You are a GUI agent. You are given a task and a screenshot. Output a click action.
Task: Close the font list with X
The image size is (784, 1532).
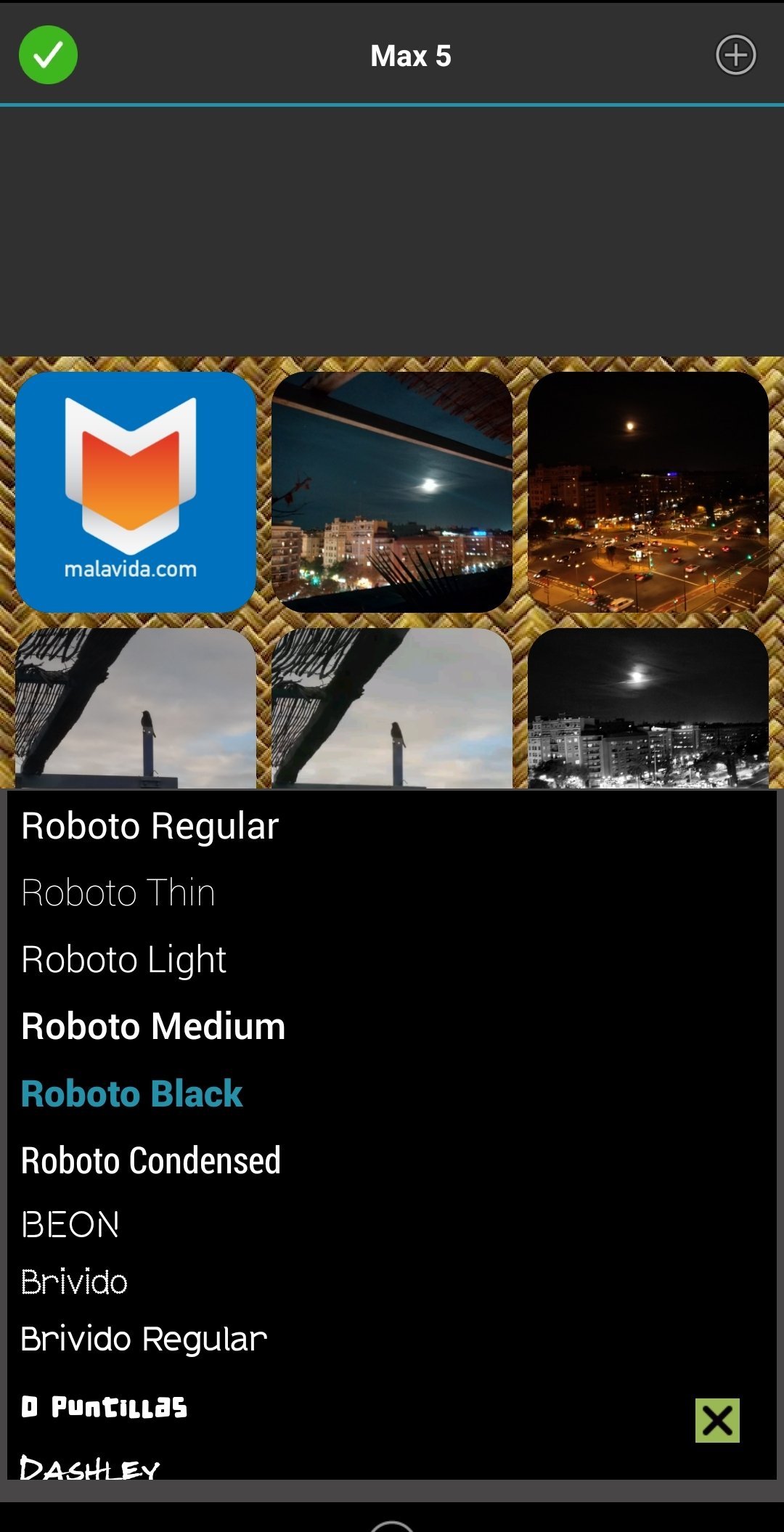(717, 1420)
